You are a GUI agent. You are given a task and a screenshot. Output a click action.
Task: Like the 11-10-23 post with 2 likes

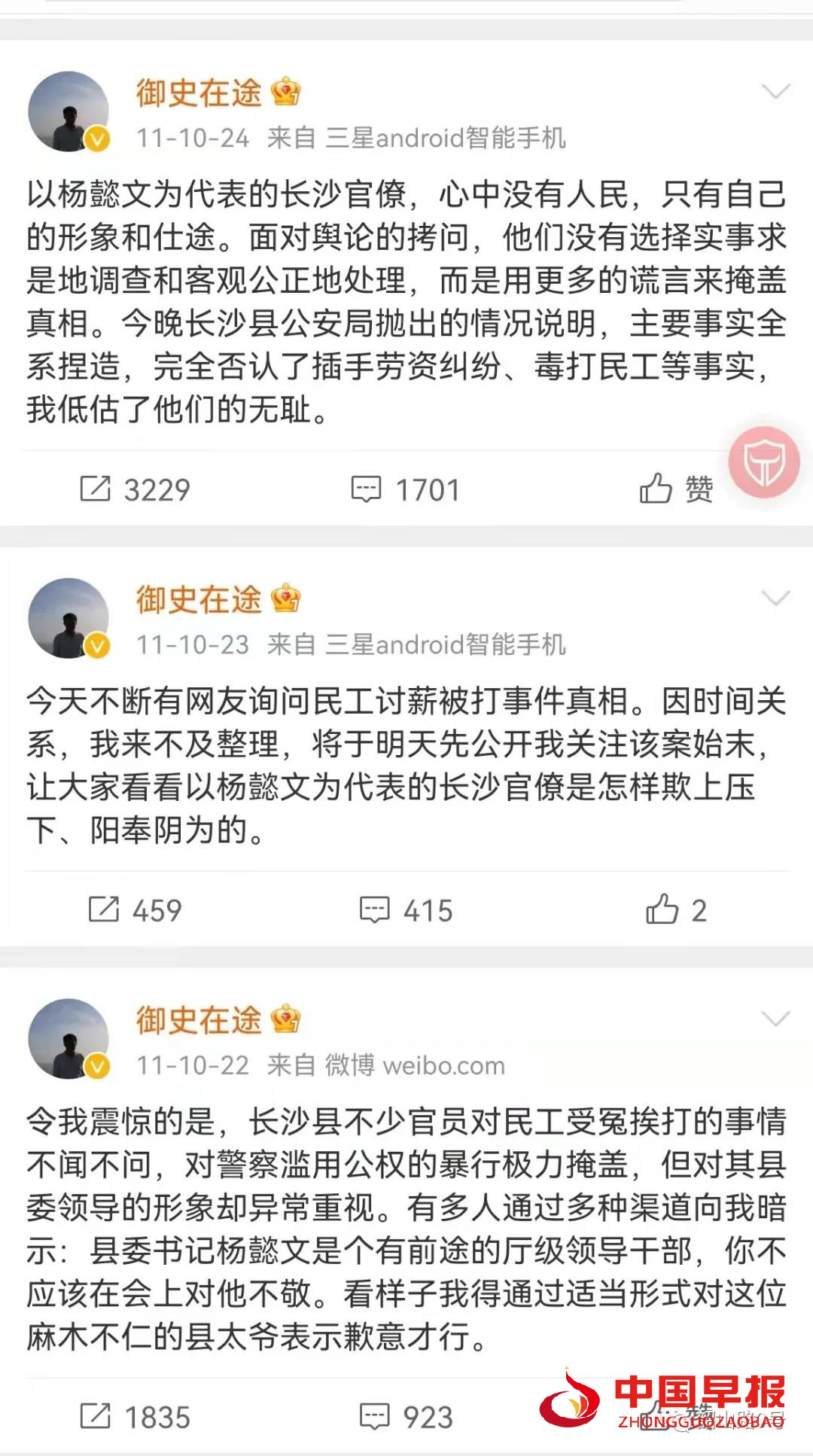tap(675, 909)
